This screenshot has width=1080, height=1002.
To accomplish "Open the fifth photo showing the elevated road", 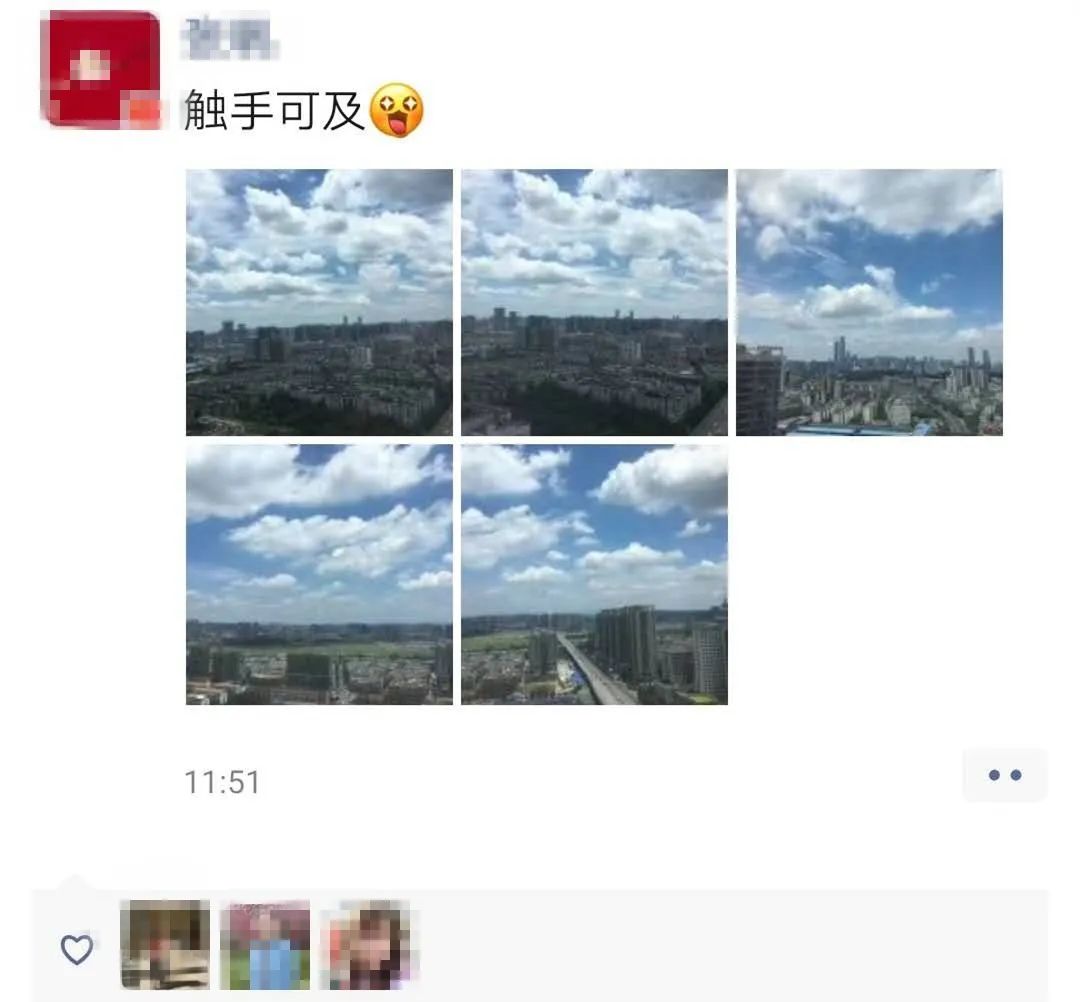I will (594, 574).
